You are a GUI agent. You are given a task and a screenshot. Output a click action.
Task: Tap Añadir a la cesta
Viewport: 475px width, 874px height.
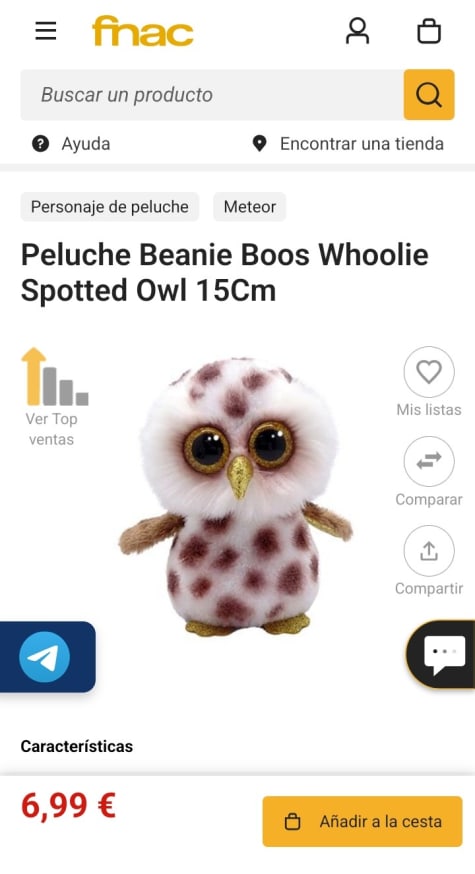click(362, 821)
